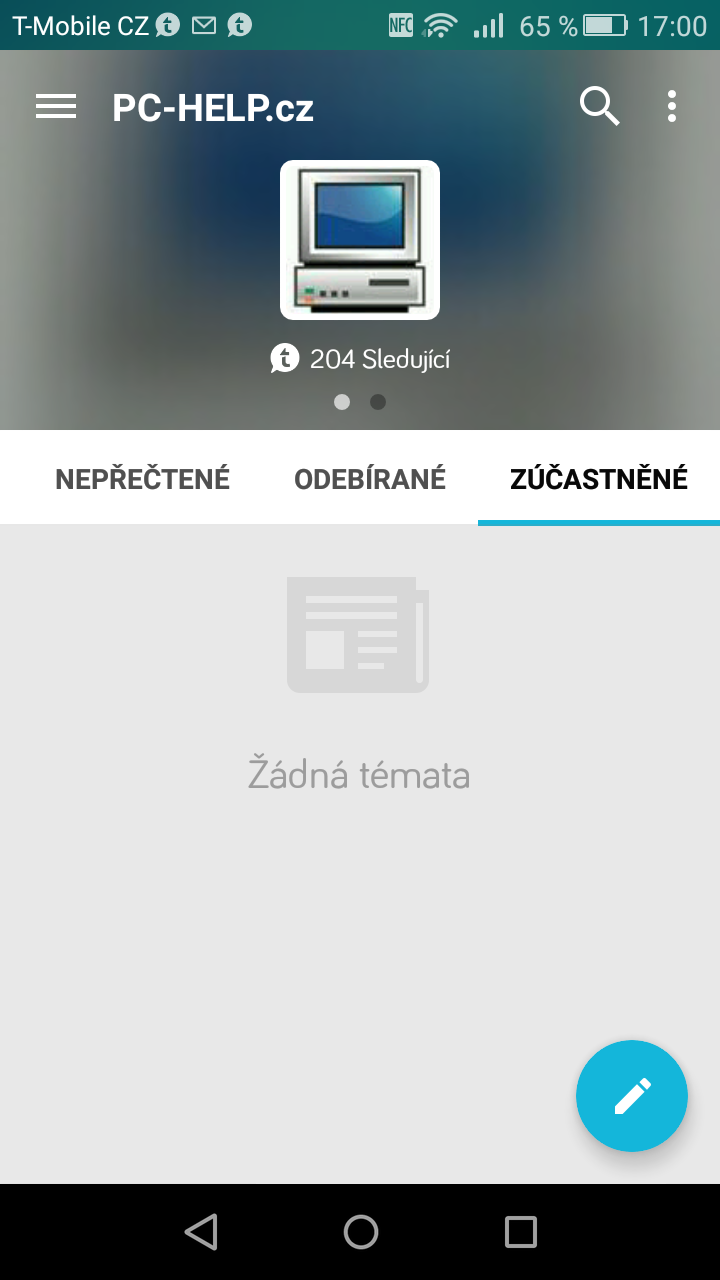Compose a new topic with pencil button
The width and height of the screenshot is (720, 1280).
click(632, 1096)
